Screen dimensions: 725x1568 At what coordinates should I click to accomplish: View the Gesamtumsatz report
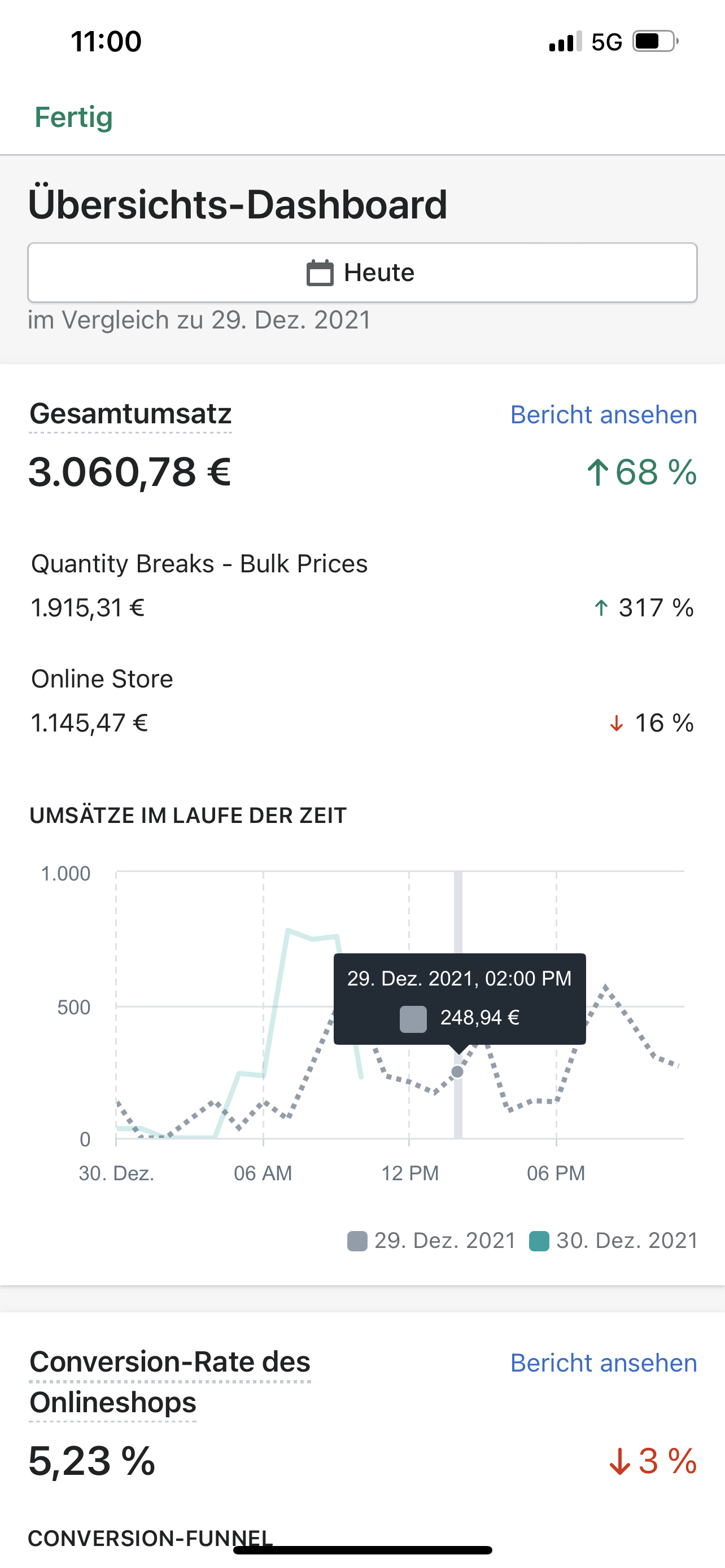[602, 414]
